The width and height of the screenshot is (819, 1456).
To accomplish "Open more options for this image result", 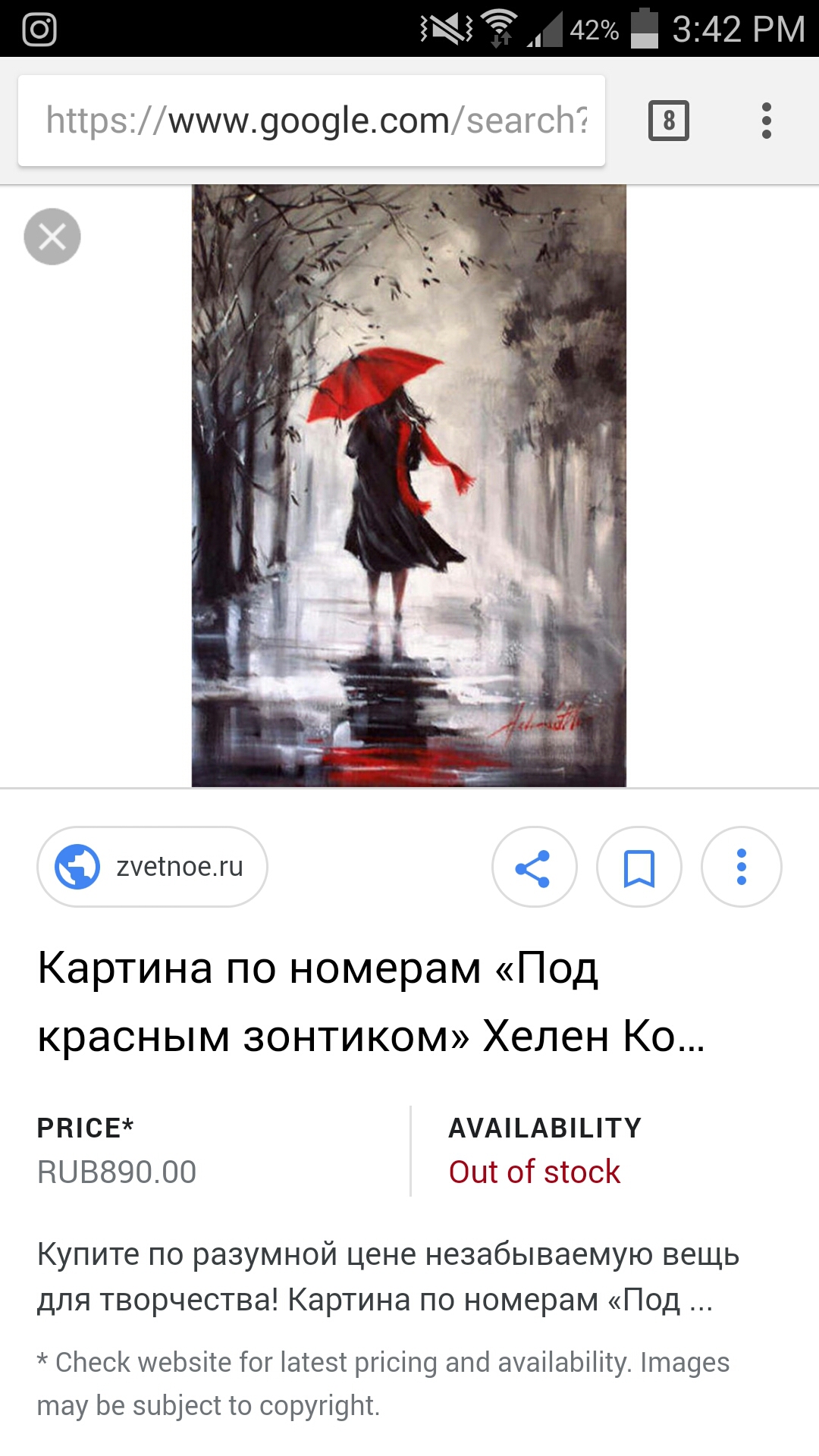I will click(741, 867).
